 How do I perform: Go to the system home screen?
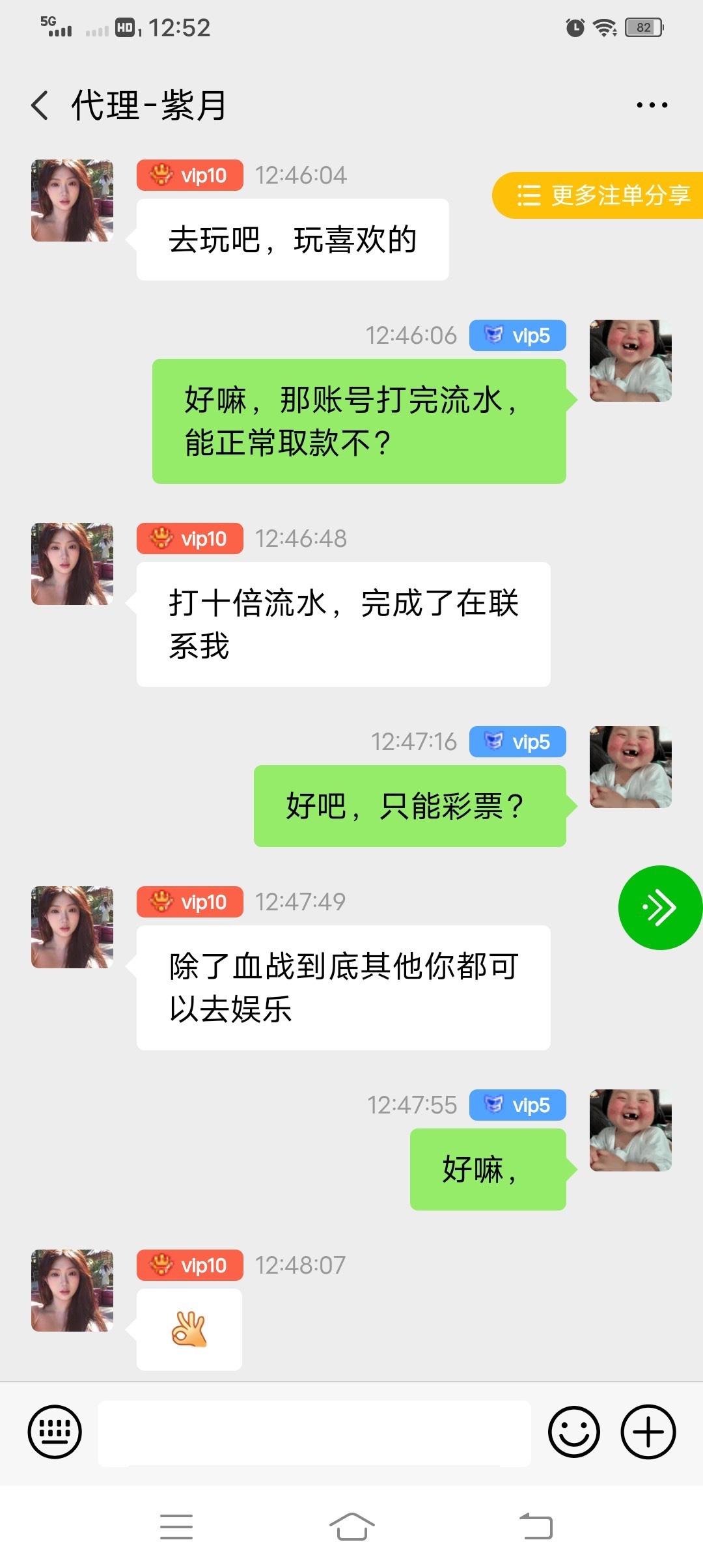[x=351, y=1527]
